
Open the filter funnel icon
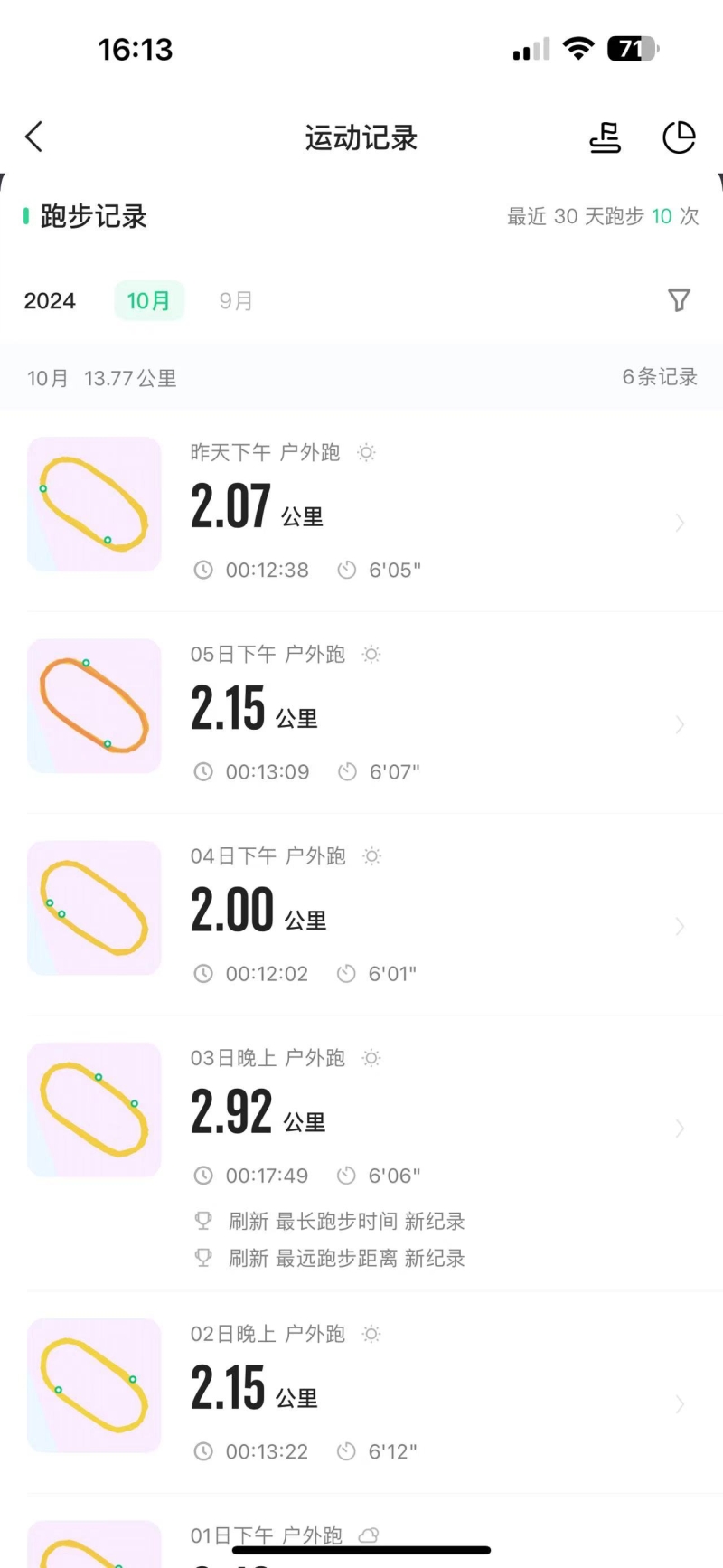[679, 300]
